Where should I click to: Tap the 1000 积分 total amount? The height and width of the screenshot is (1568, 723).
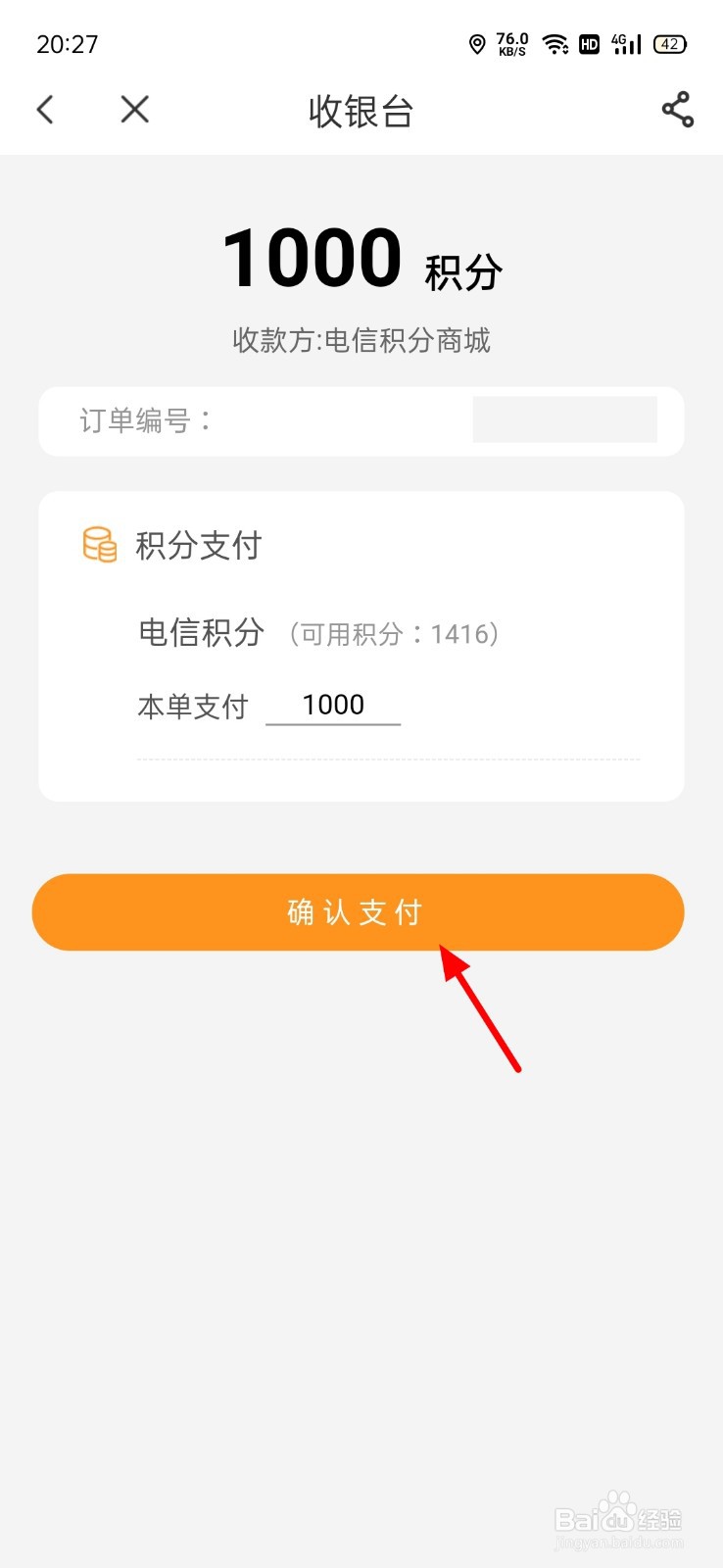[361, 258]
